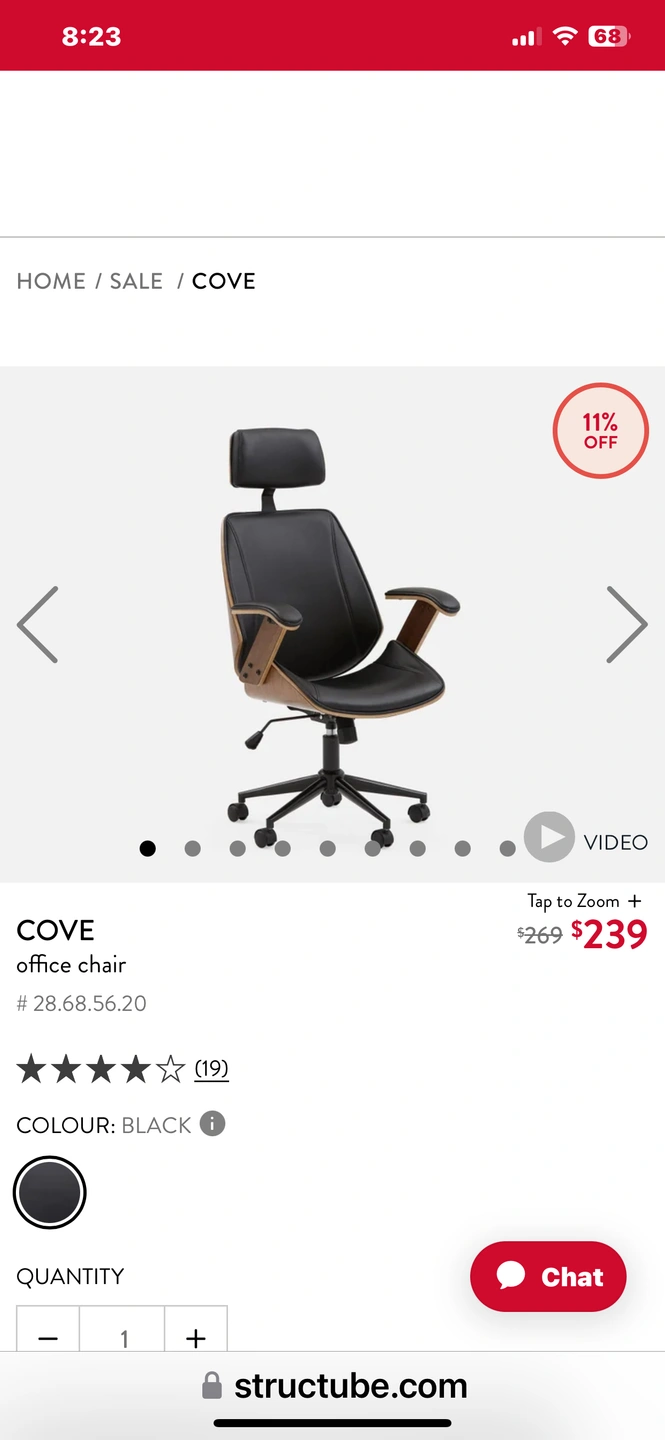
Task: Show colour info icon
Action: coord(212,1124)
